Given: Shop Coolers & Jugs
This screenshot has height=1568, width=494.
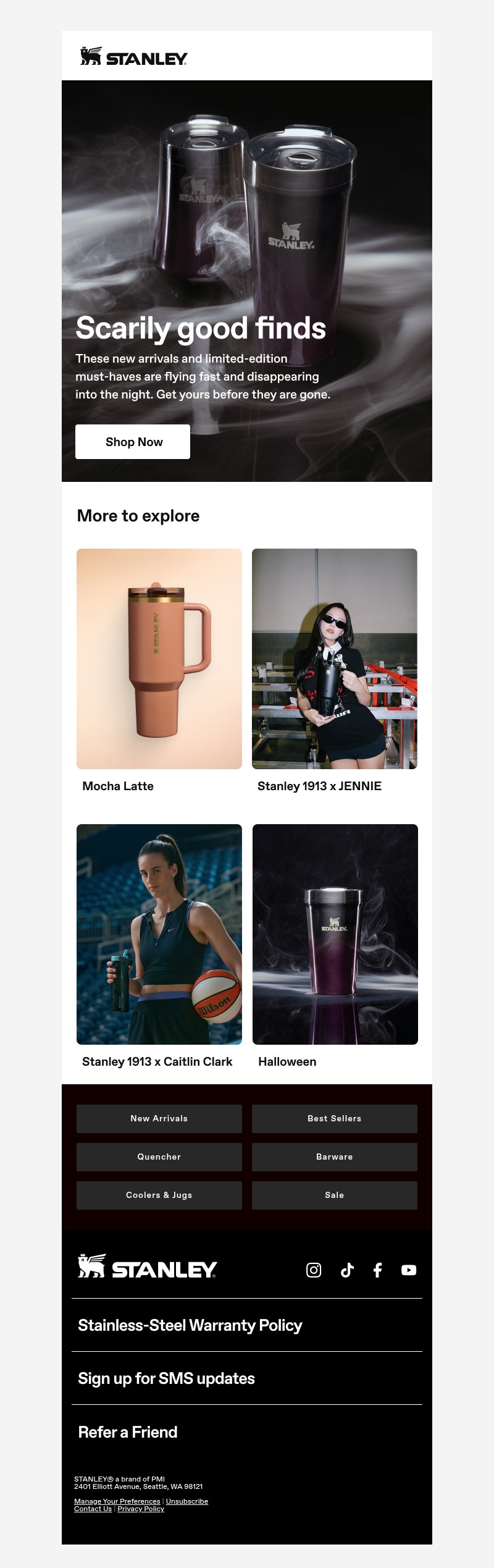Looking at the screenshot, I should (x=159, y=1195).
